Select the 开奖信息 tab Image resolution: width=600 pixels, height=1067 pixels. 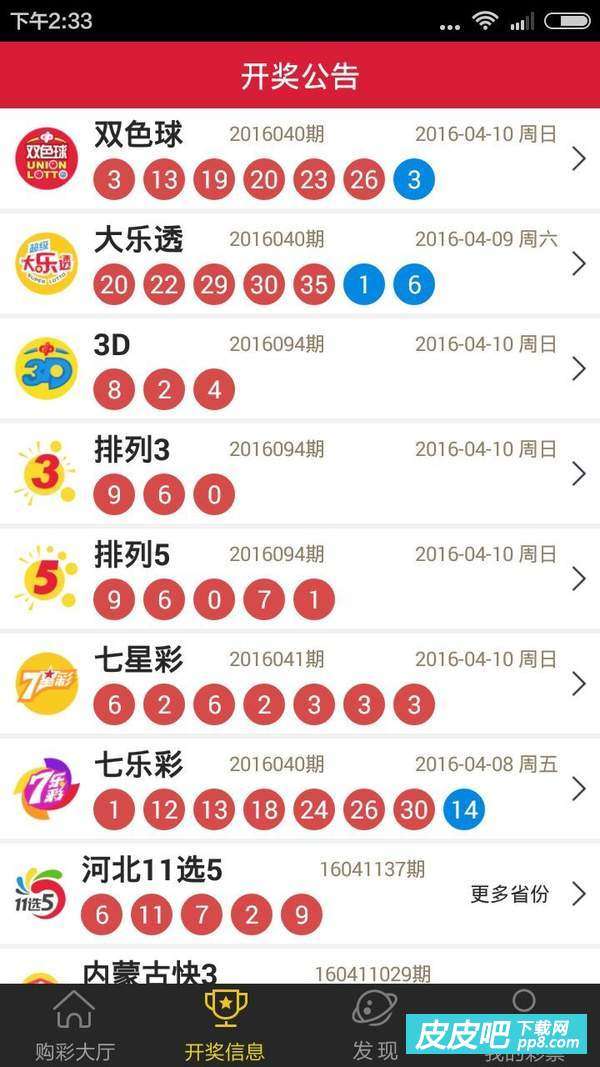click(x=225, y=1026)
